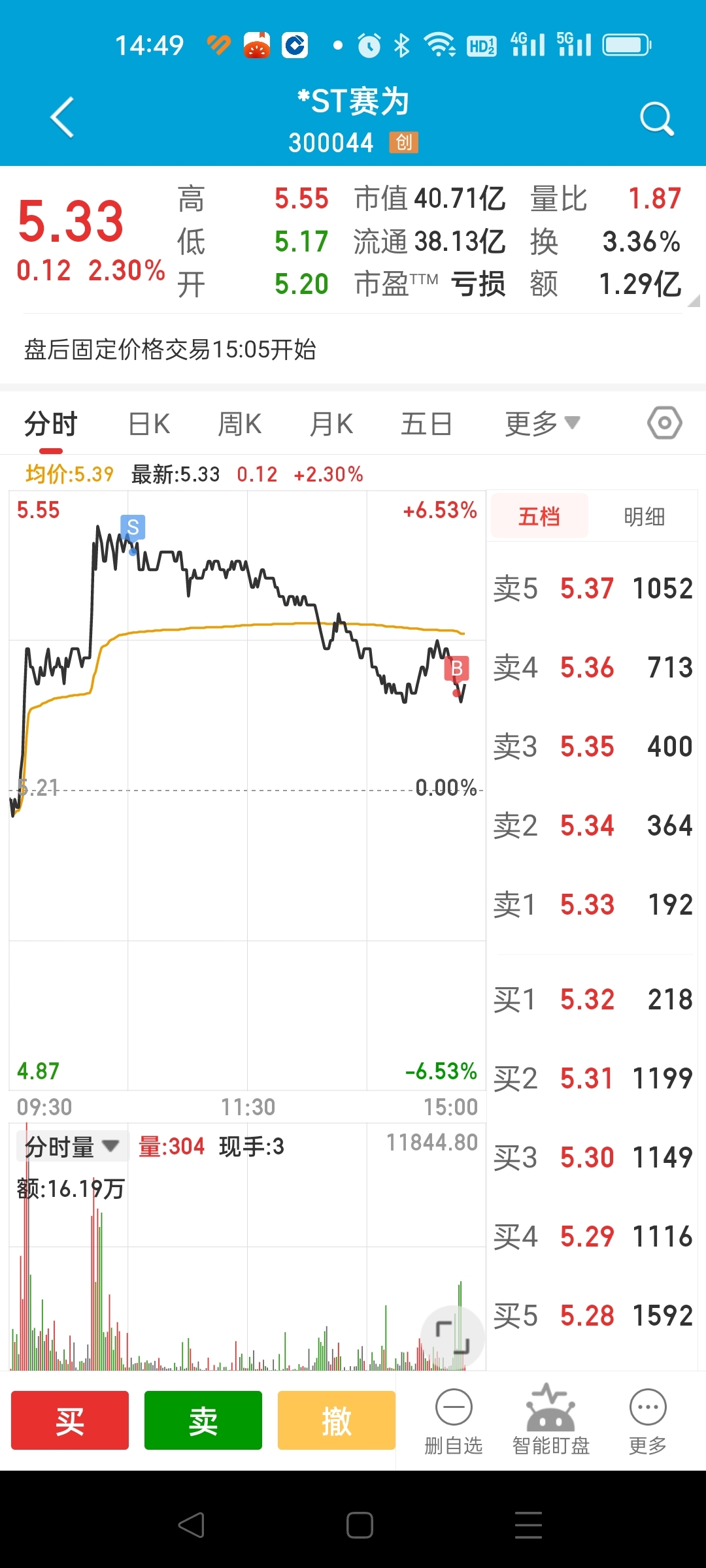Switch to the 明细 trade details tab
706x1568 pixels.
644,516
